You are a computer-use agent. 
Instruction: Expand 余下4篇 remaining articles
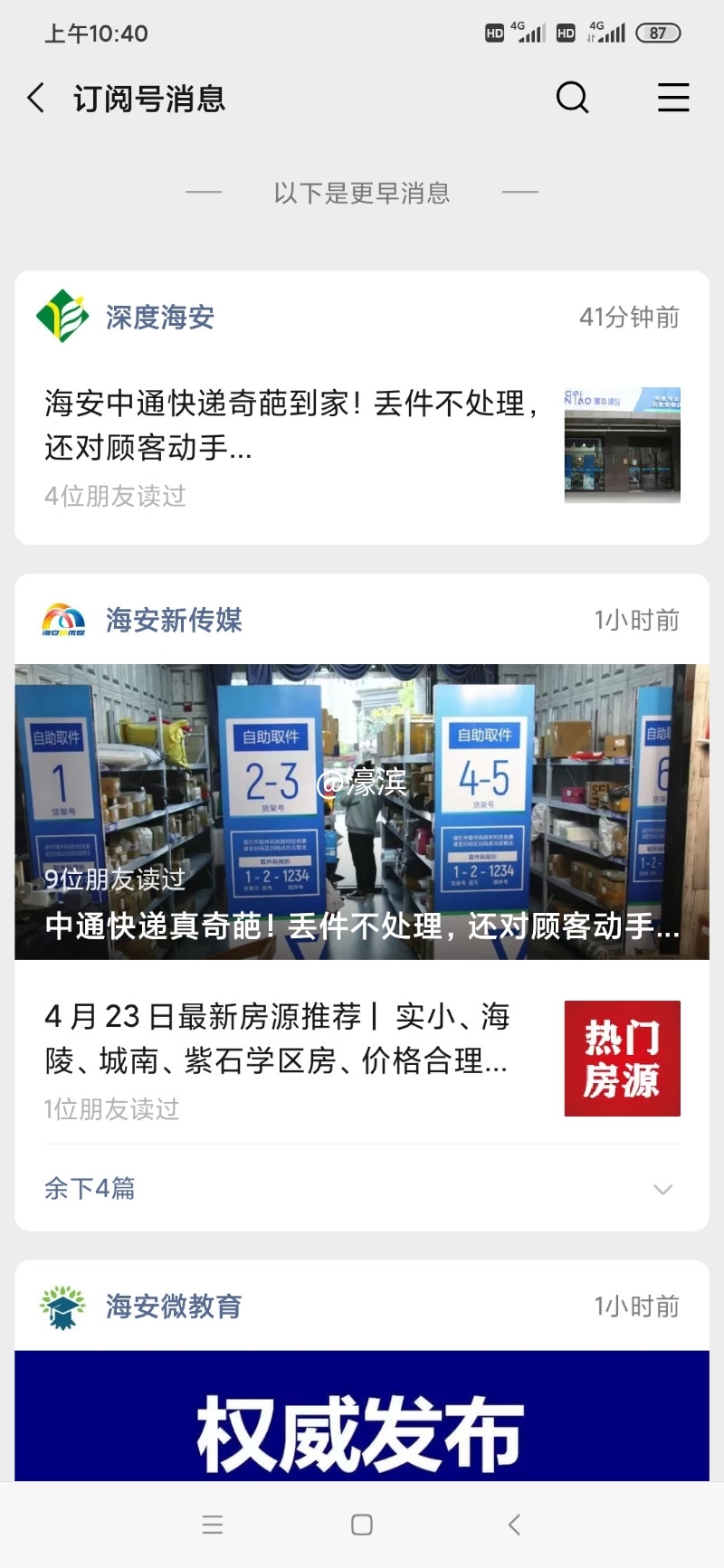click(x=362, y=1188)
